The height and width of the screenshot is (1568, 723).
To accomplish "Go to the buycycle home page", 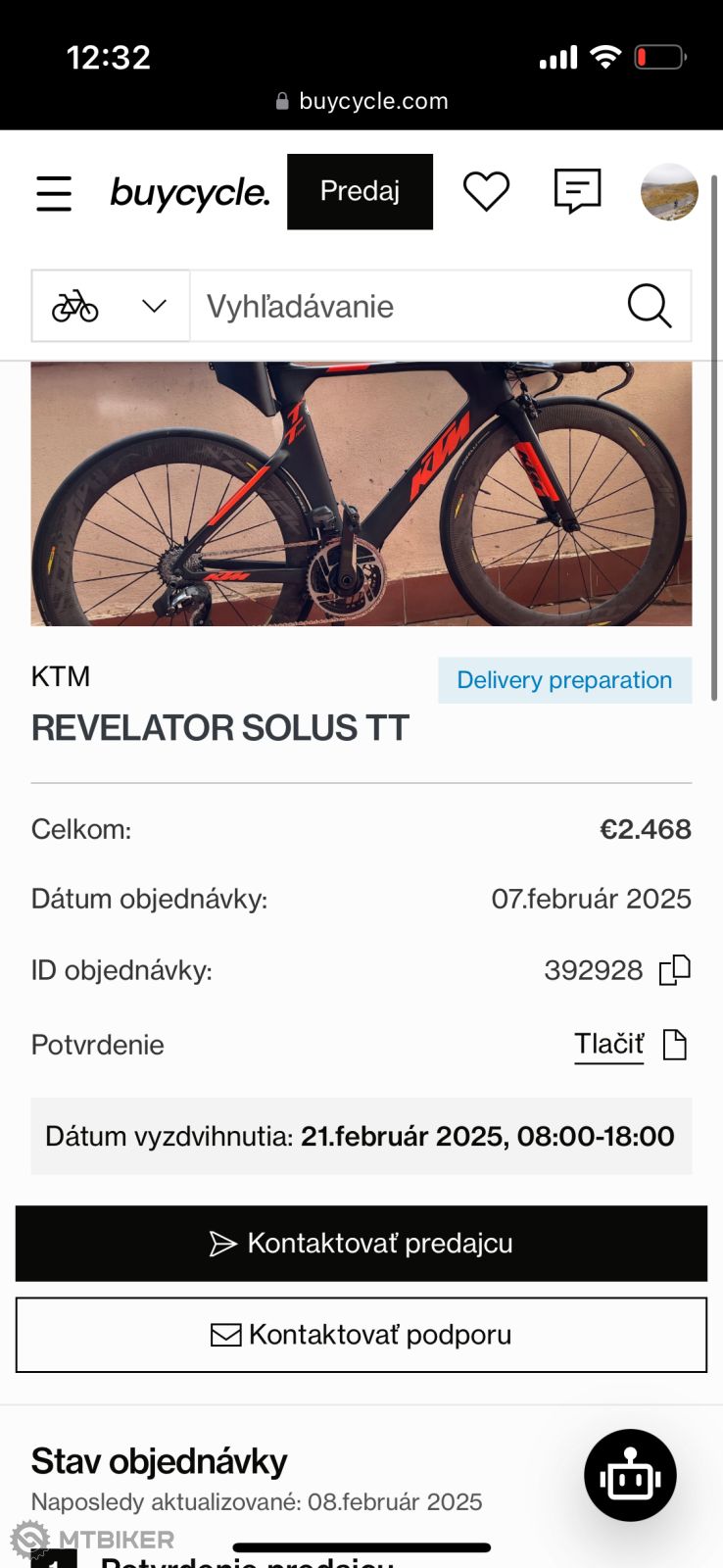I will pyautogui.click(x=189, y=193).
